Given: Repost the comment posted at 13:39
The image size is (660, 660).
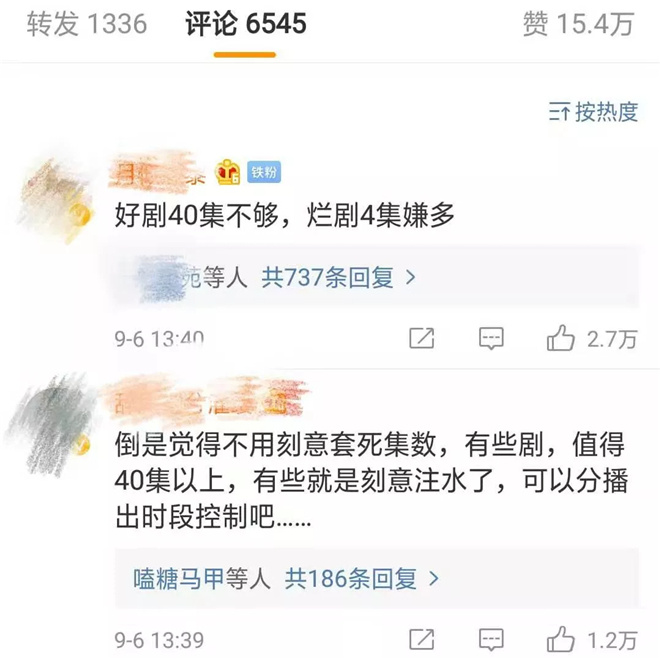Looking at the screenshot, I should [x=421, y=638].
